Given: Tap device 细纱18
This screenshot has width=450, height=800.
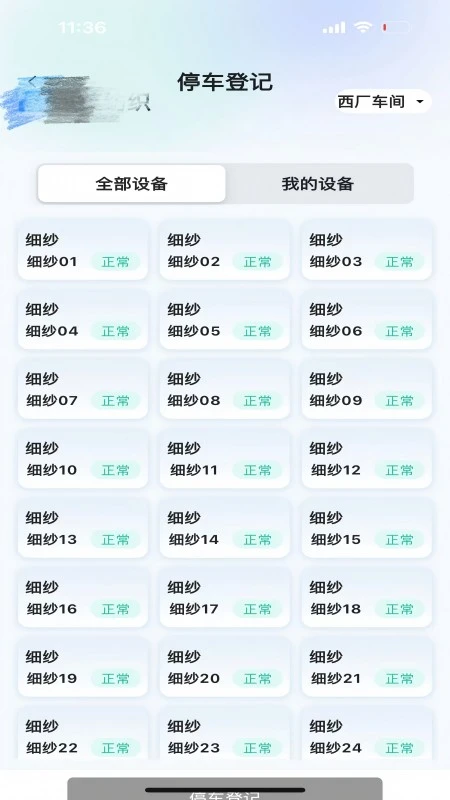Looking at the screenshot, I should (366, 597).
